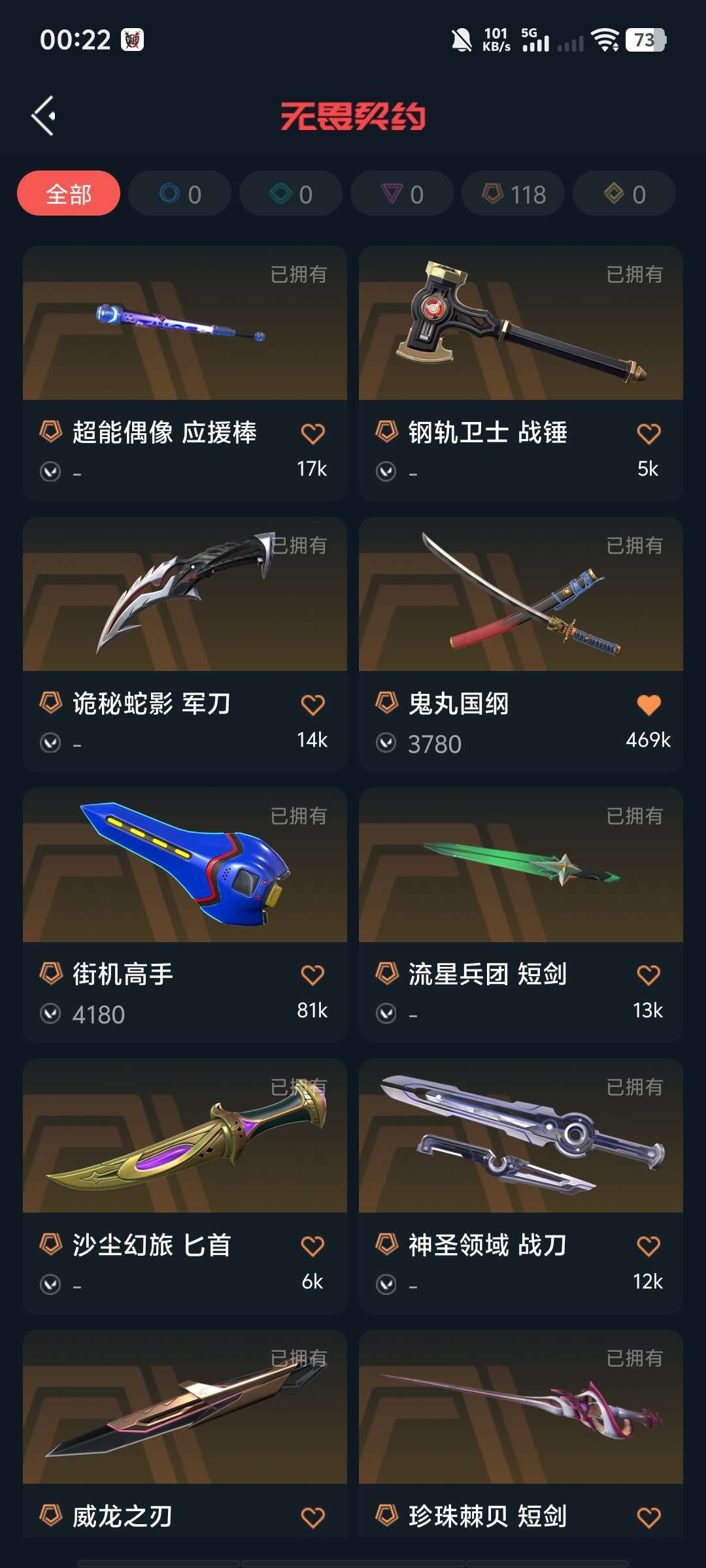This screenshot has height=1568, width=706.
Task: Open the 钢轨卫士 战锤 skin card
Action: tap(521, 374)
